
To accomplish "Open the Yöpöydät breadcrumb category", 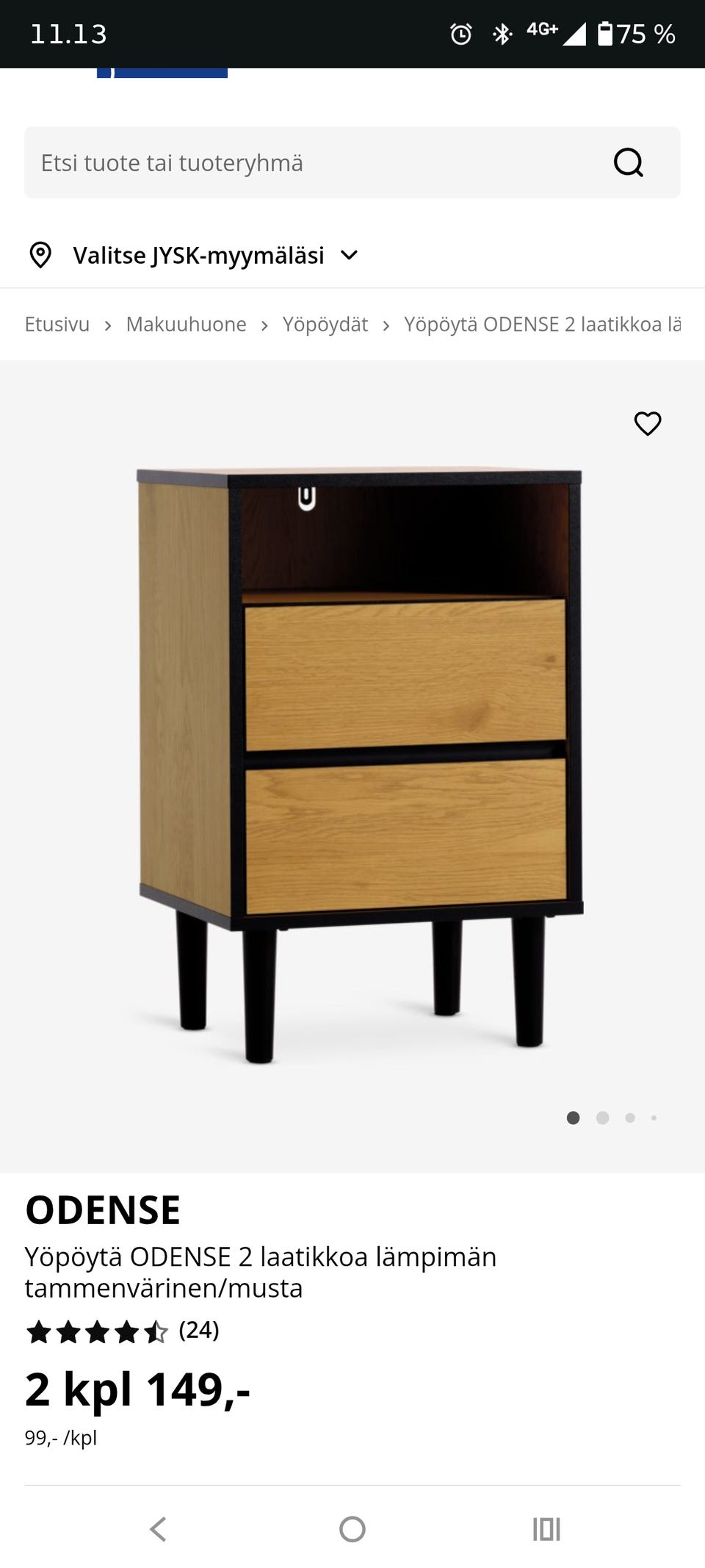I will coord(325,324).
